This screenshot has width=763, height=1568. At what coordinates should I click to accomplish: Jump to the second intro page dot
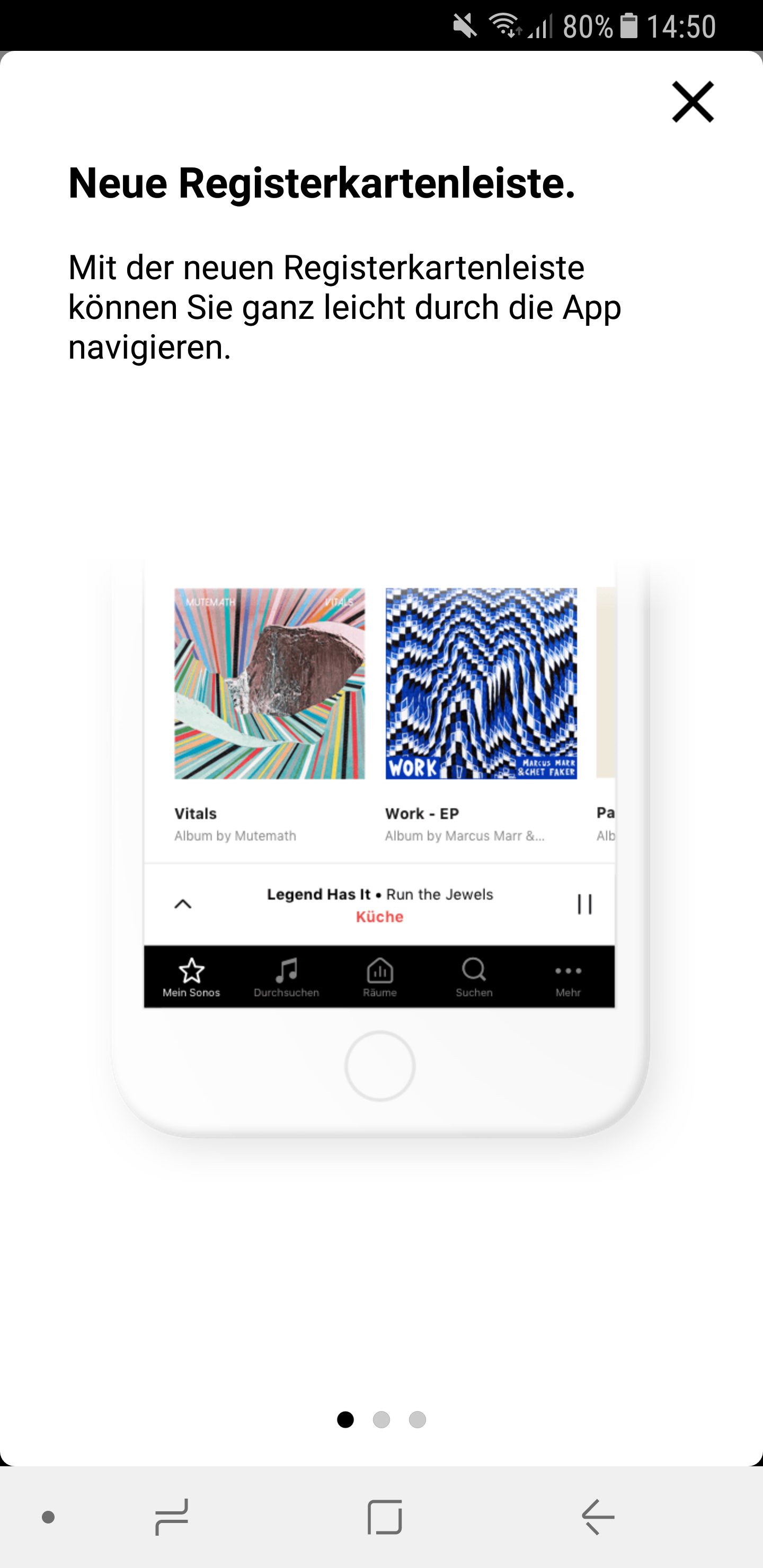[381, 1420]
